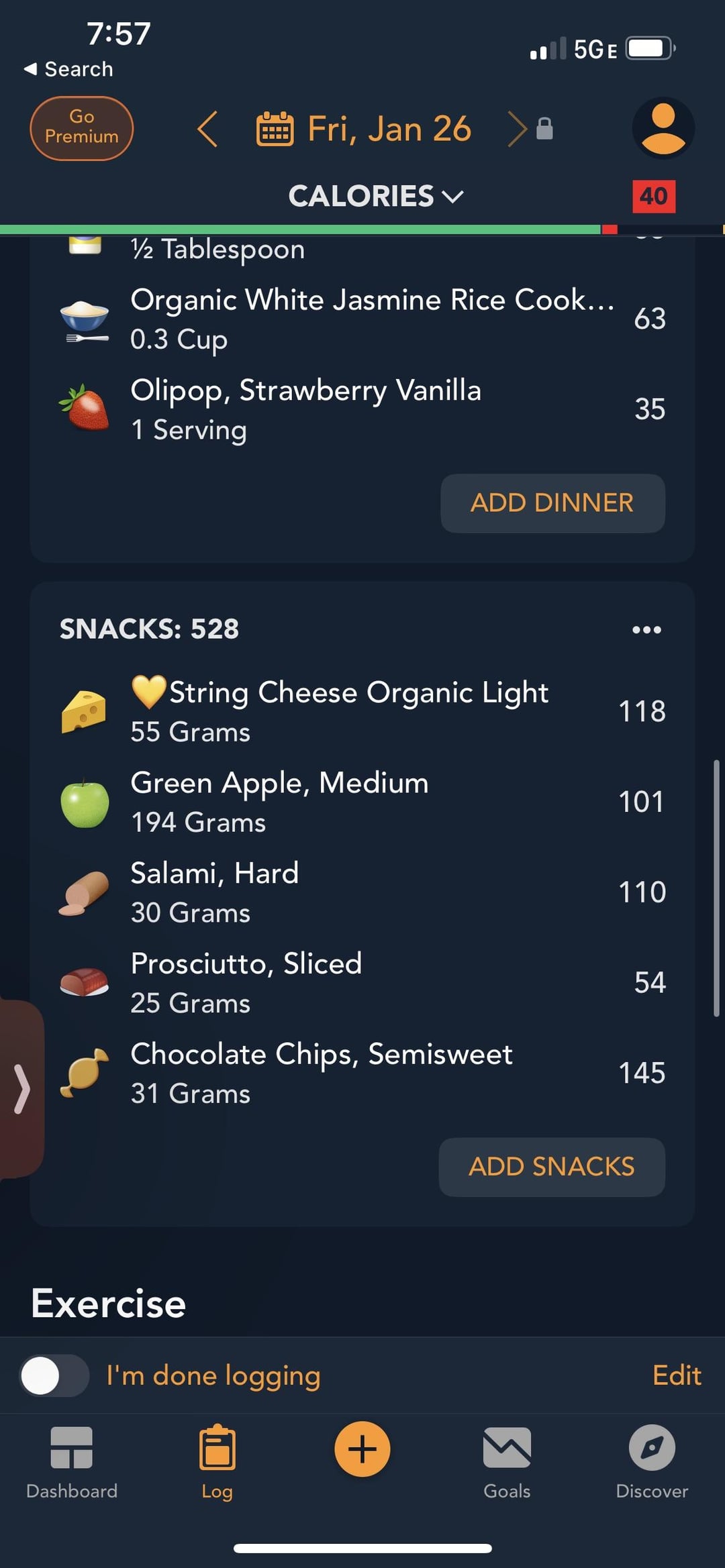Tap the ADD SNACKS button
This screenshot has height=1568, width=725.
552,1167
